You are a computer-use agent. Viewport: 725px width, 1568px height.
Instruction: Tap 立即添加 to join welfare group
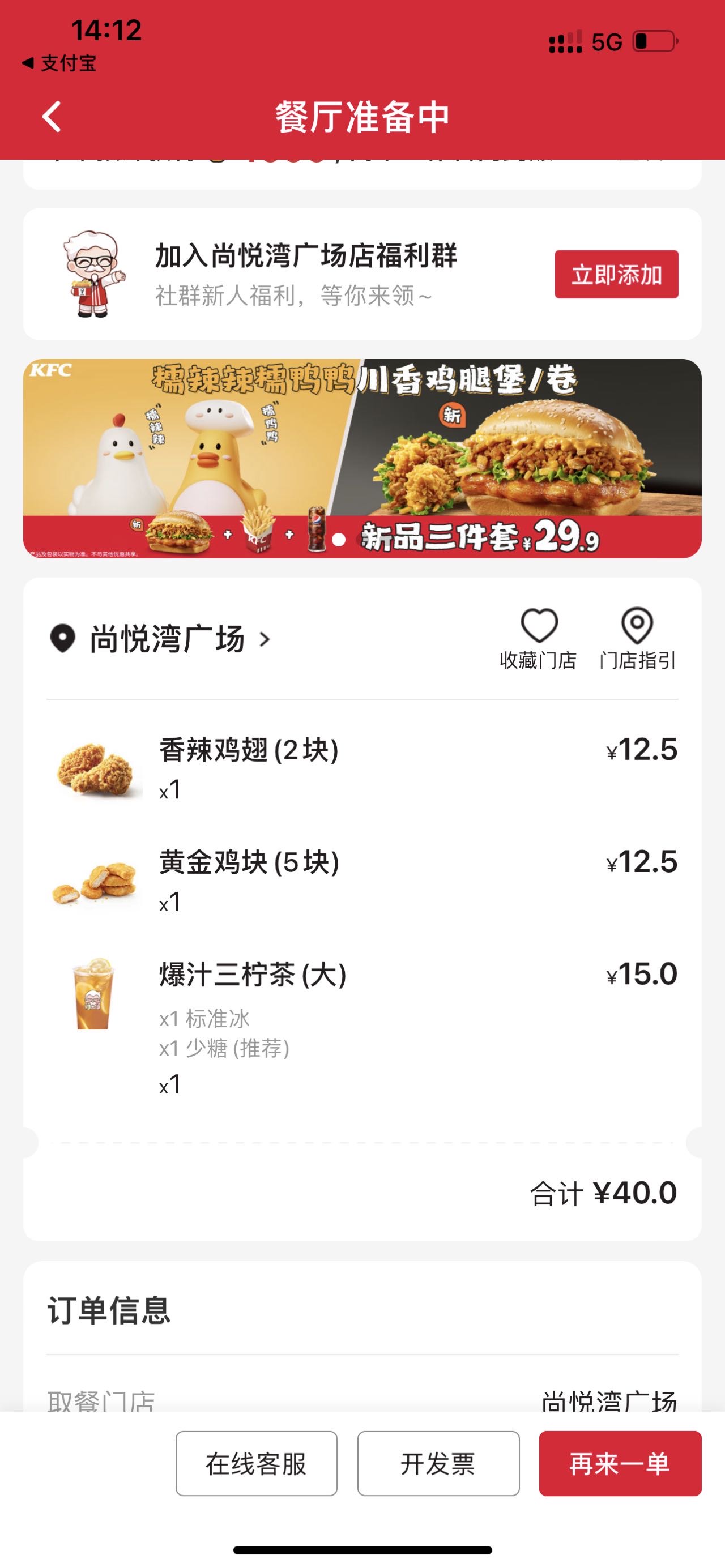point(616,275)
